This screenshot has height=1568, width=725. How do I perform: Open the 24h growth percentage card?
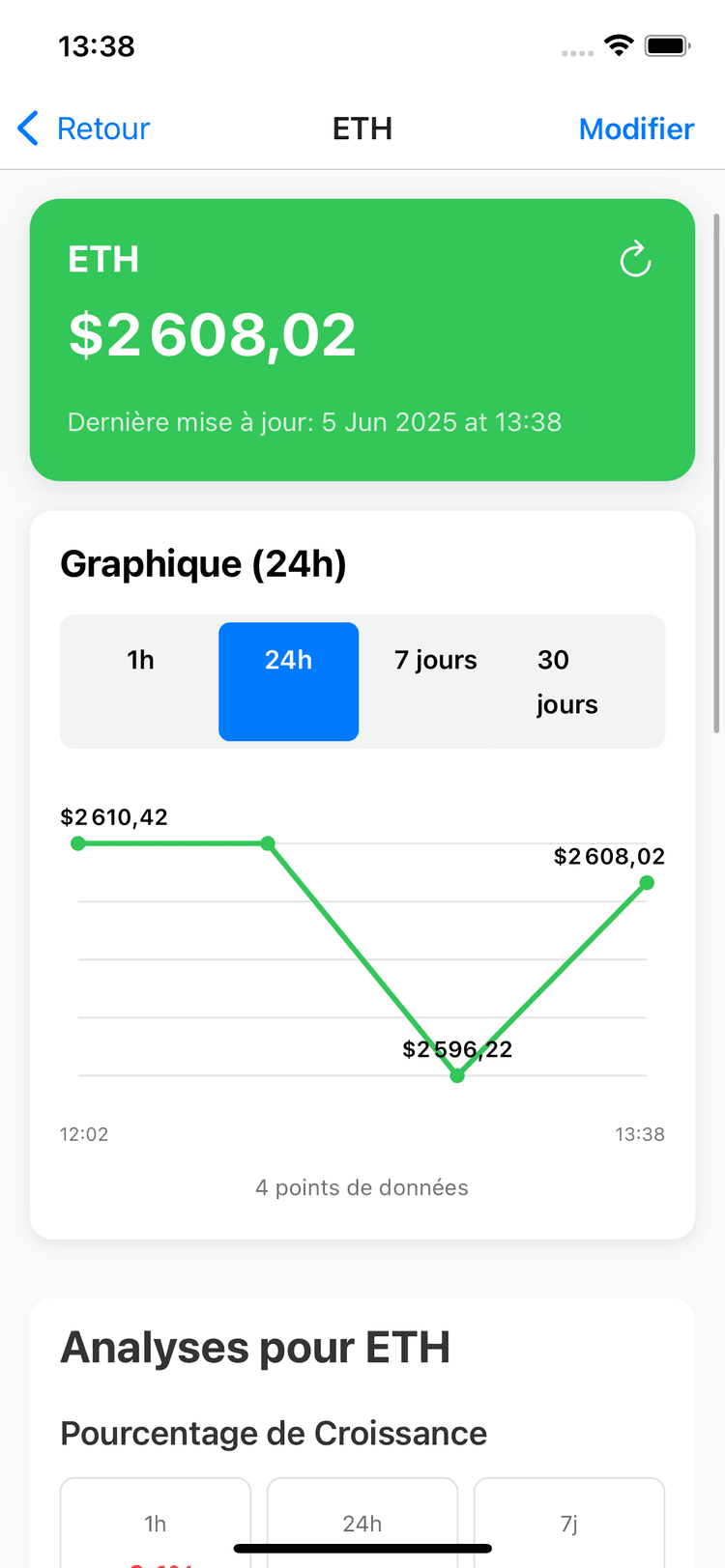tap(362, 1523)
